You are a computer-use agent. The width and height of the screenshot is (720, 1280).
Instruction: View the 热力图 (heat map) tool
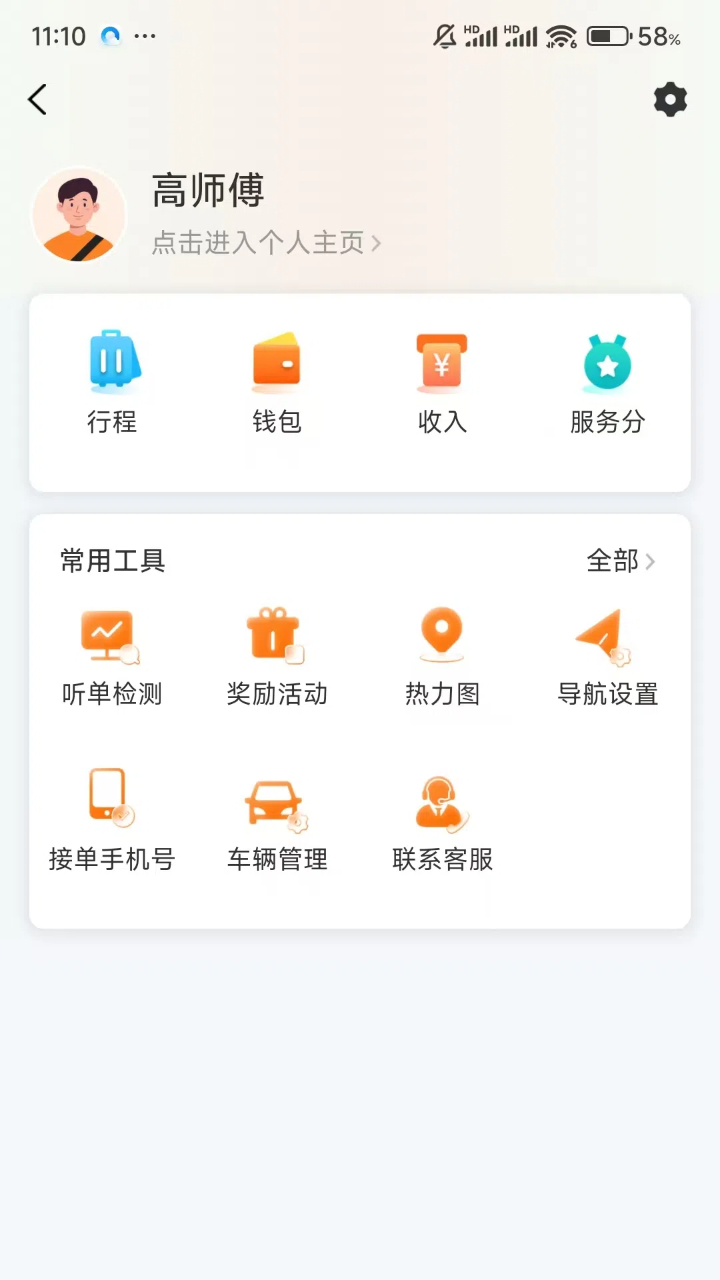(442, 655)
